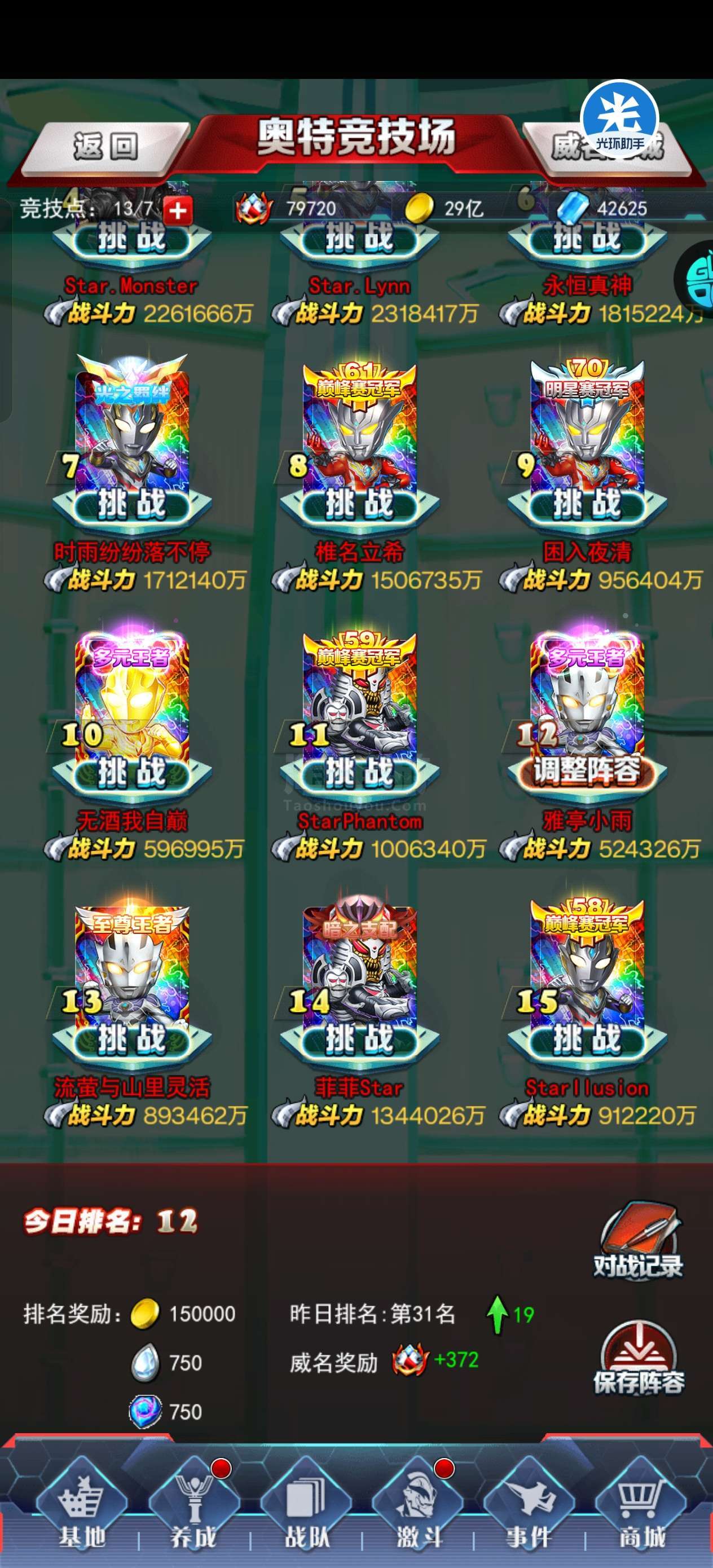Challenge rank 9 player 困入夜清
The image size is (713, 1568).
point(587,505)
